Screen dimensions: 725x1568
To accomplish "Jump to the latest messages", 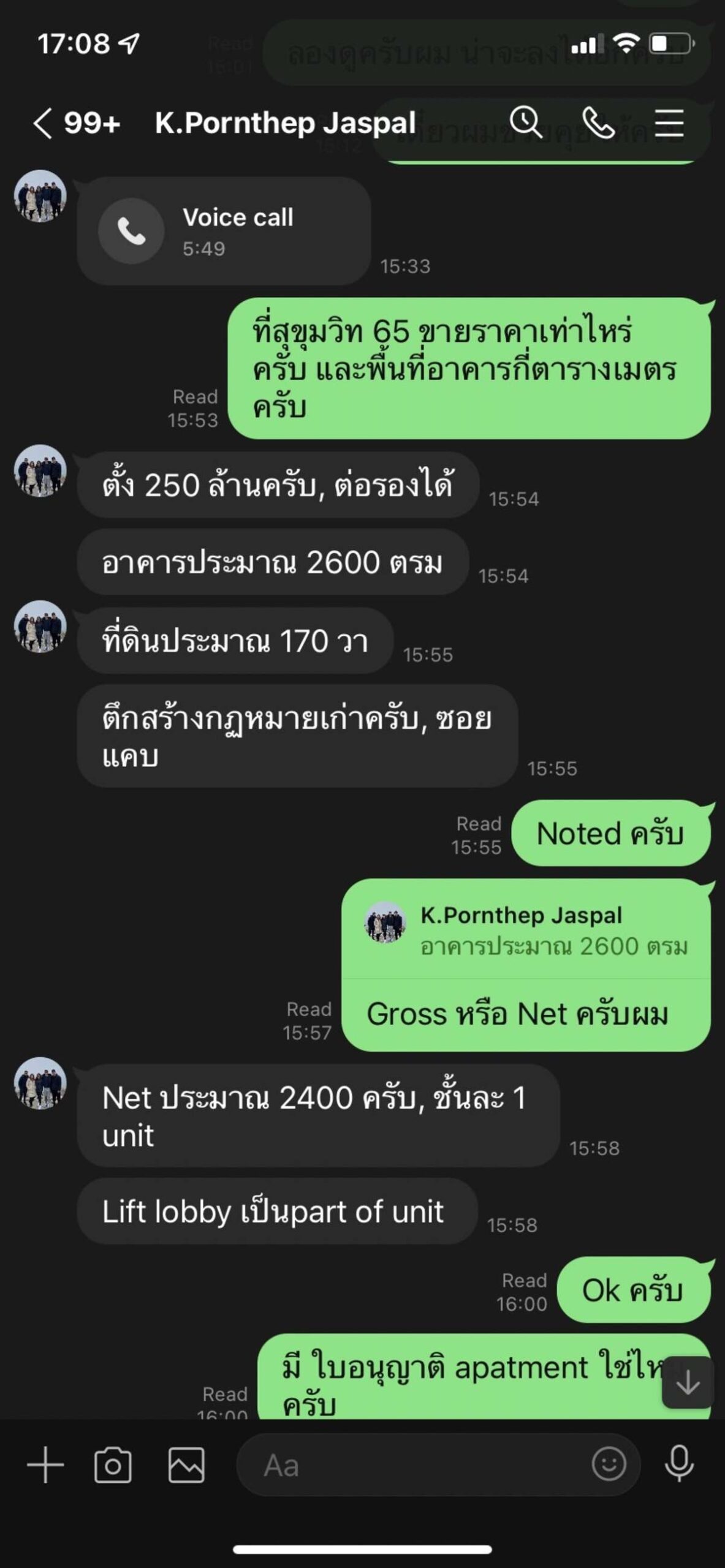I will pyautogui.click(x=688, y=1382).
